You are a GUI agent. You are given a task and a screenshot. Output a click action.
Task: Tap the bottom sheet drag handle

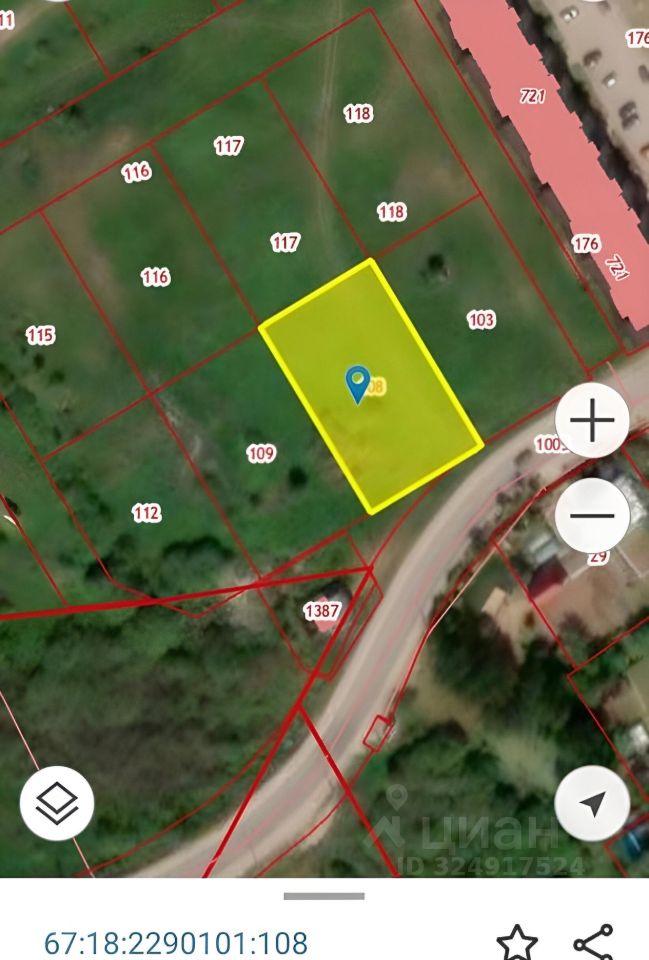pyautogui.click(x=323, y=896)
